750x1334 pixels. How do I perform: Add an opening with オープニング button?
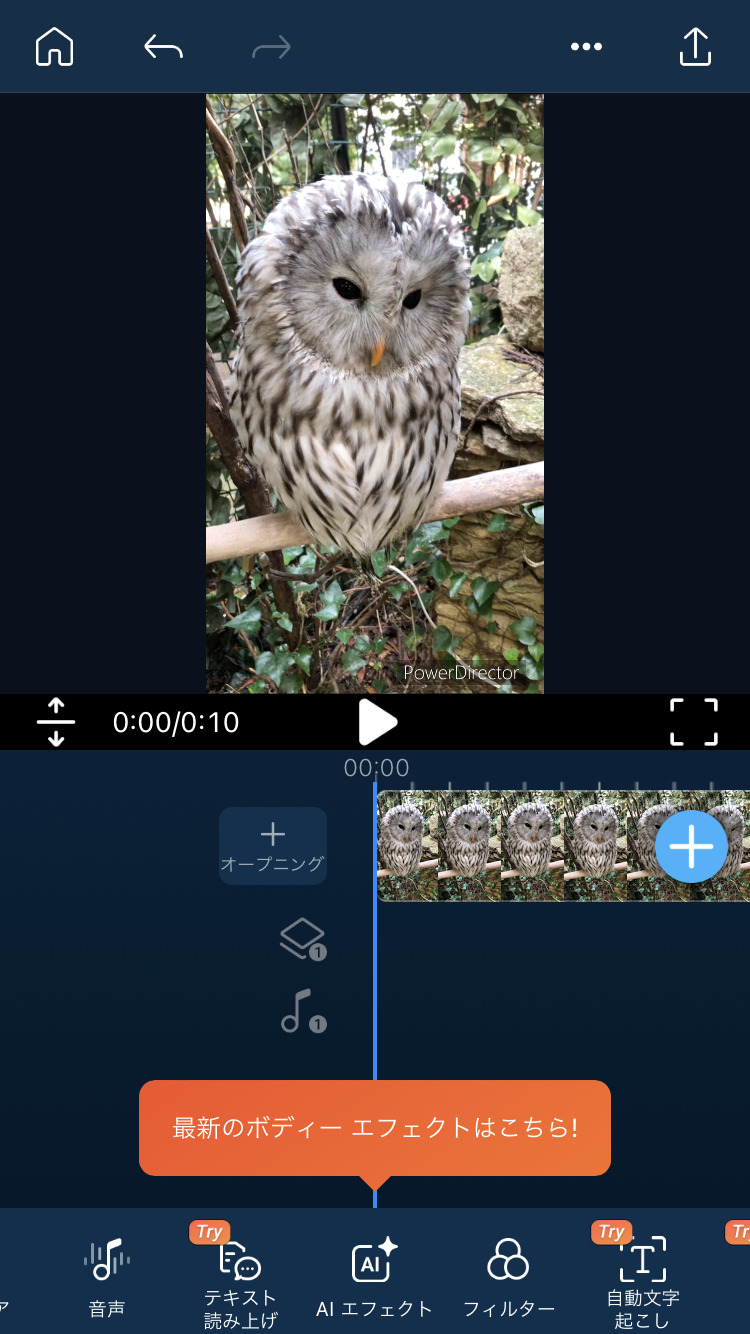click(273, 846)
